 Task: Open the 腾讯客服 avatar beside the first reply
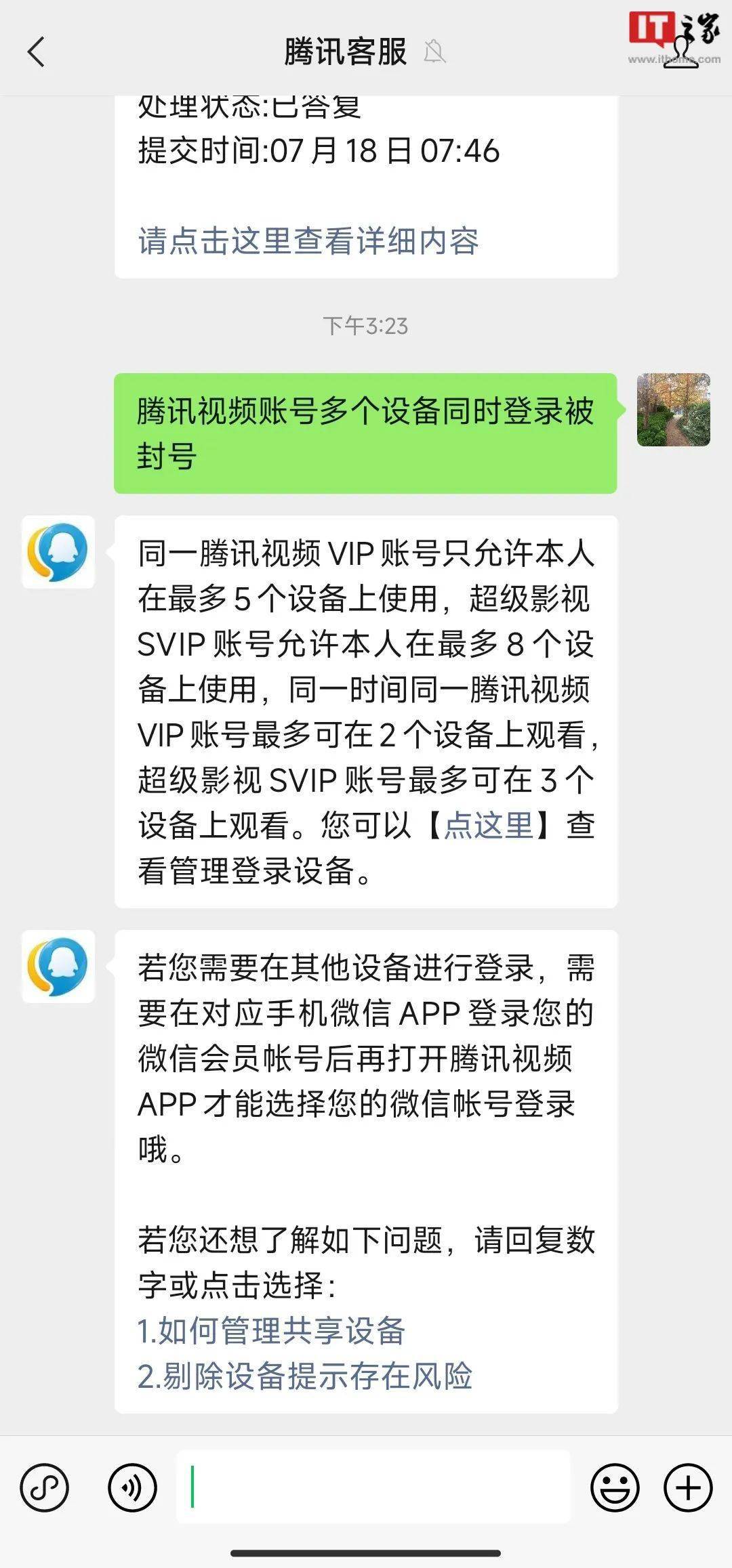tap(58, 552)
